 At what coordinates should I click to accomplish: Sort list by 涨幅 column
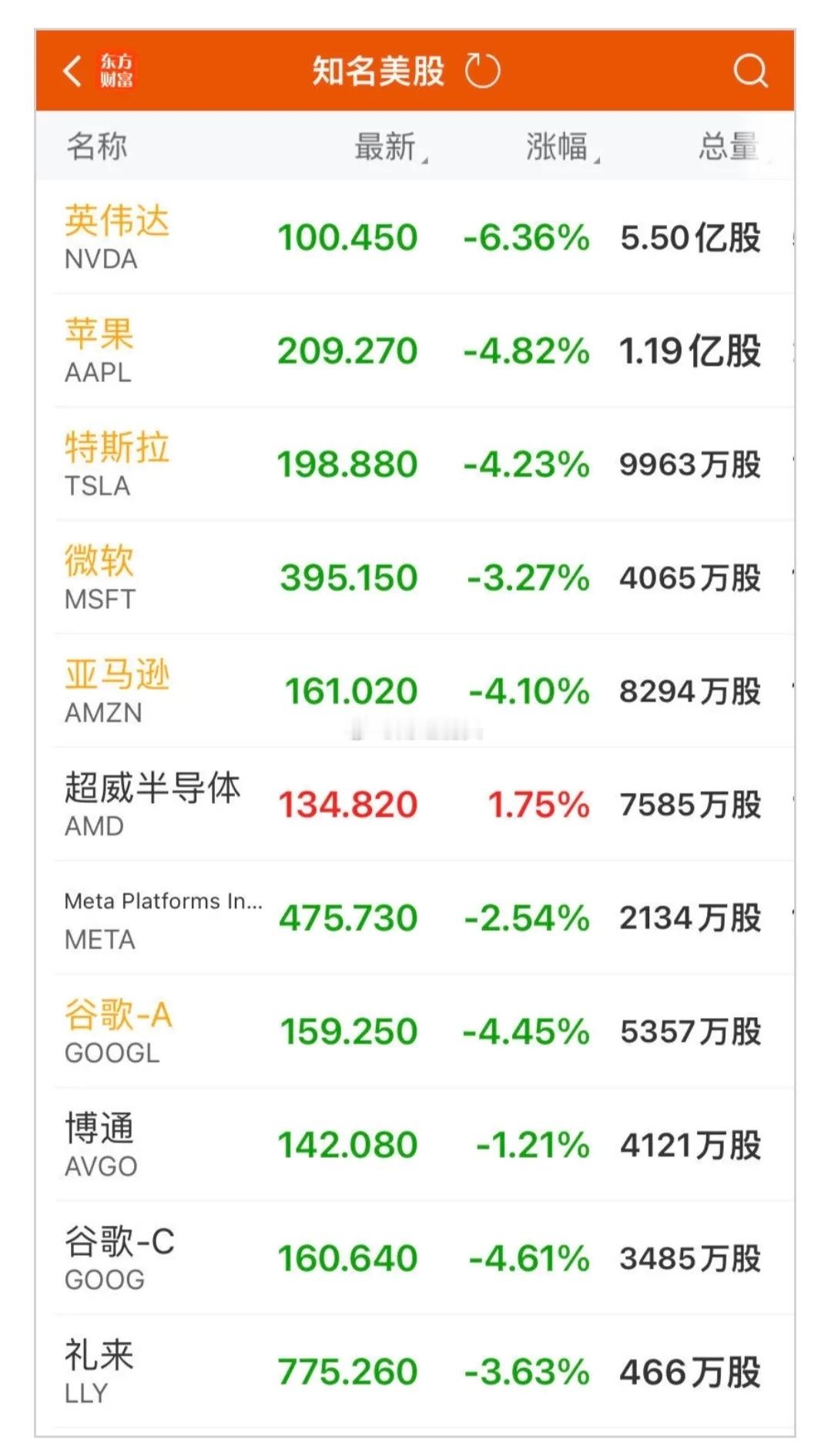(x=562, y=146)
